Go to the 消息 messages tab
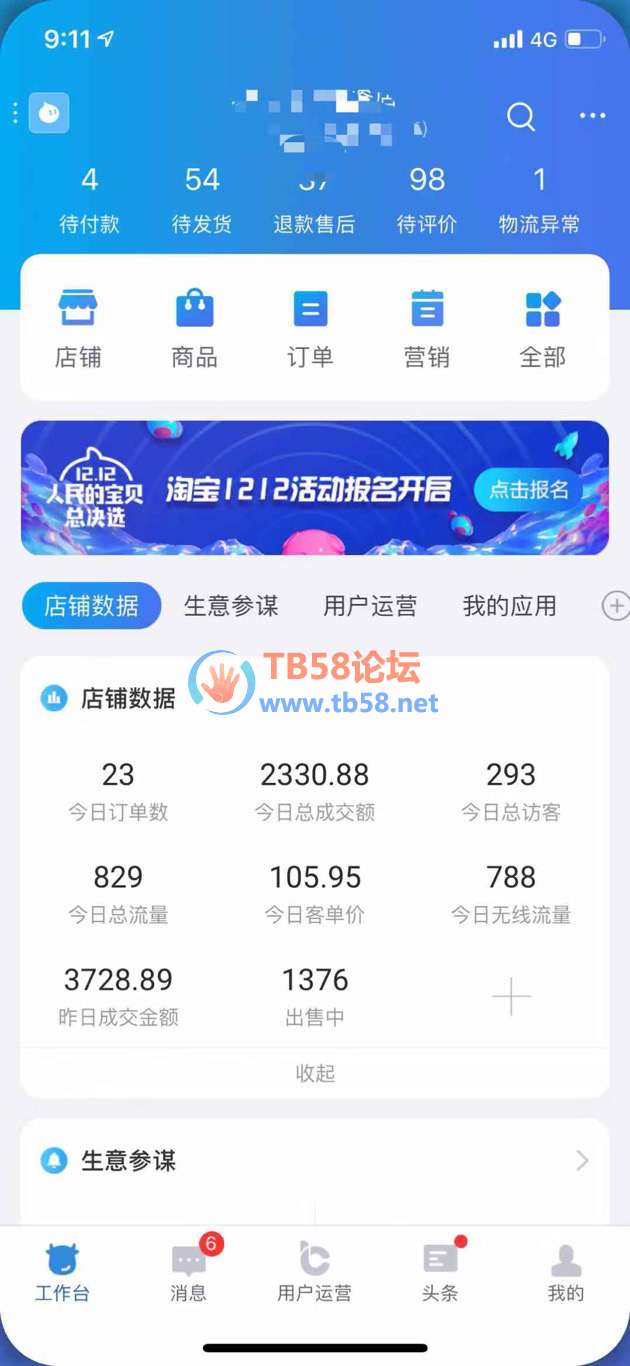Viewport: 630px width, 1366px height. point(189,1272)
